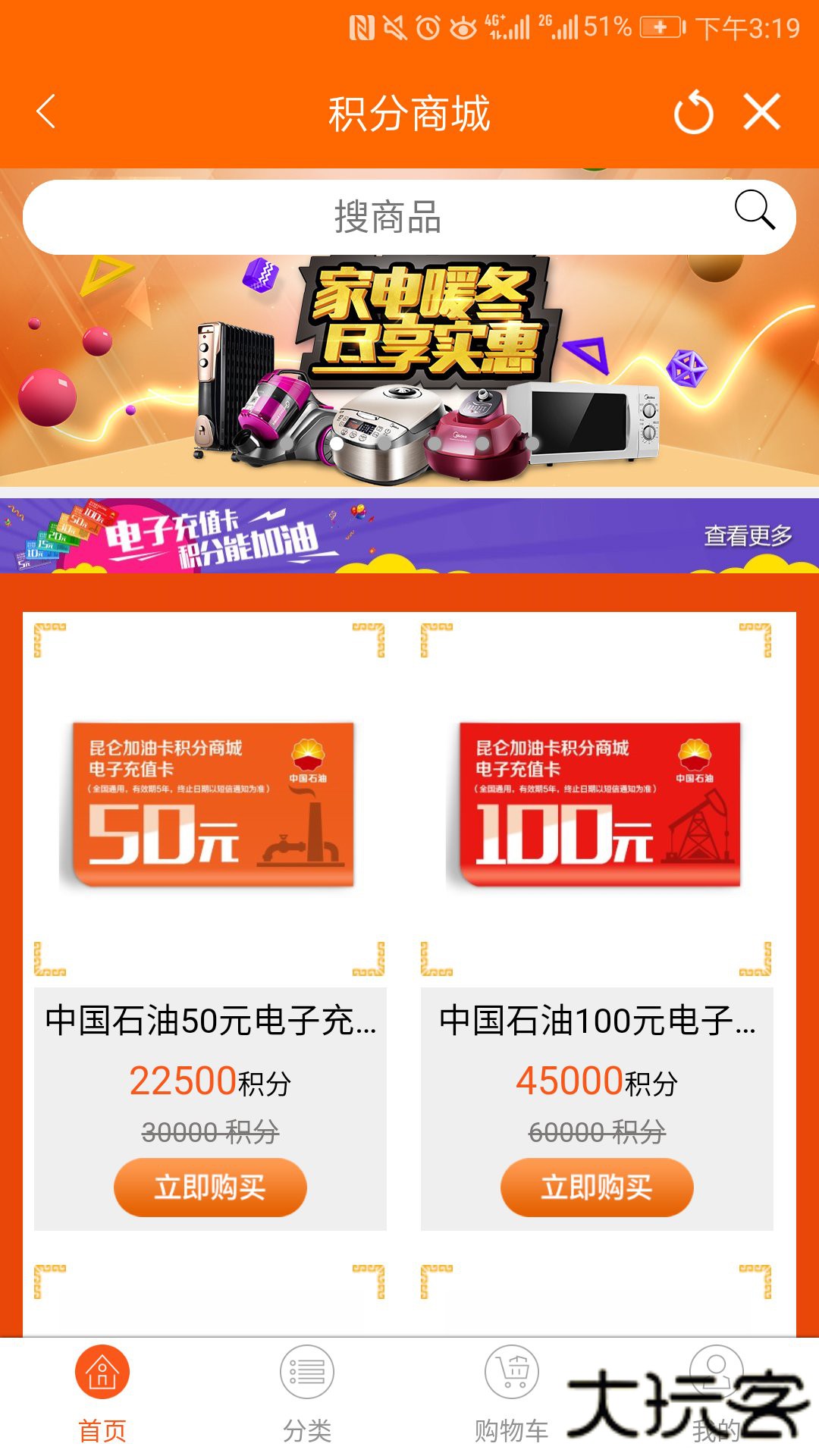
Task: Select the 50元 electronic recharge card image
Action: tap(212, 804)
